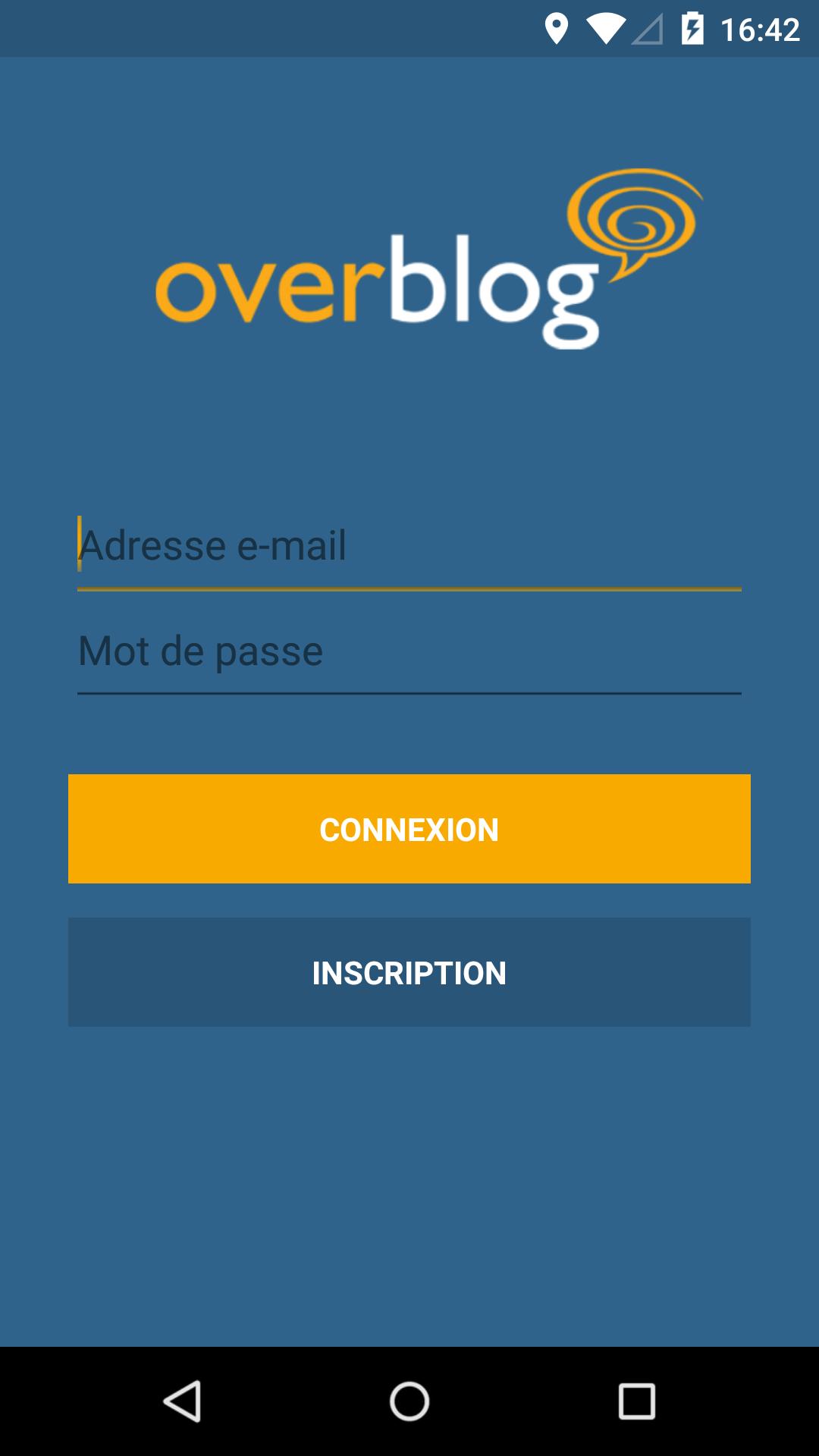The width and height of the screenshot is (819, 1456).
Task: Go back with the system back button
Action: [182, 1401]
